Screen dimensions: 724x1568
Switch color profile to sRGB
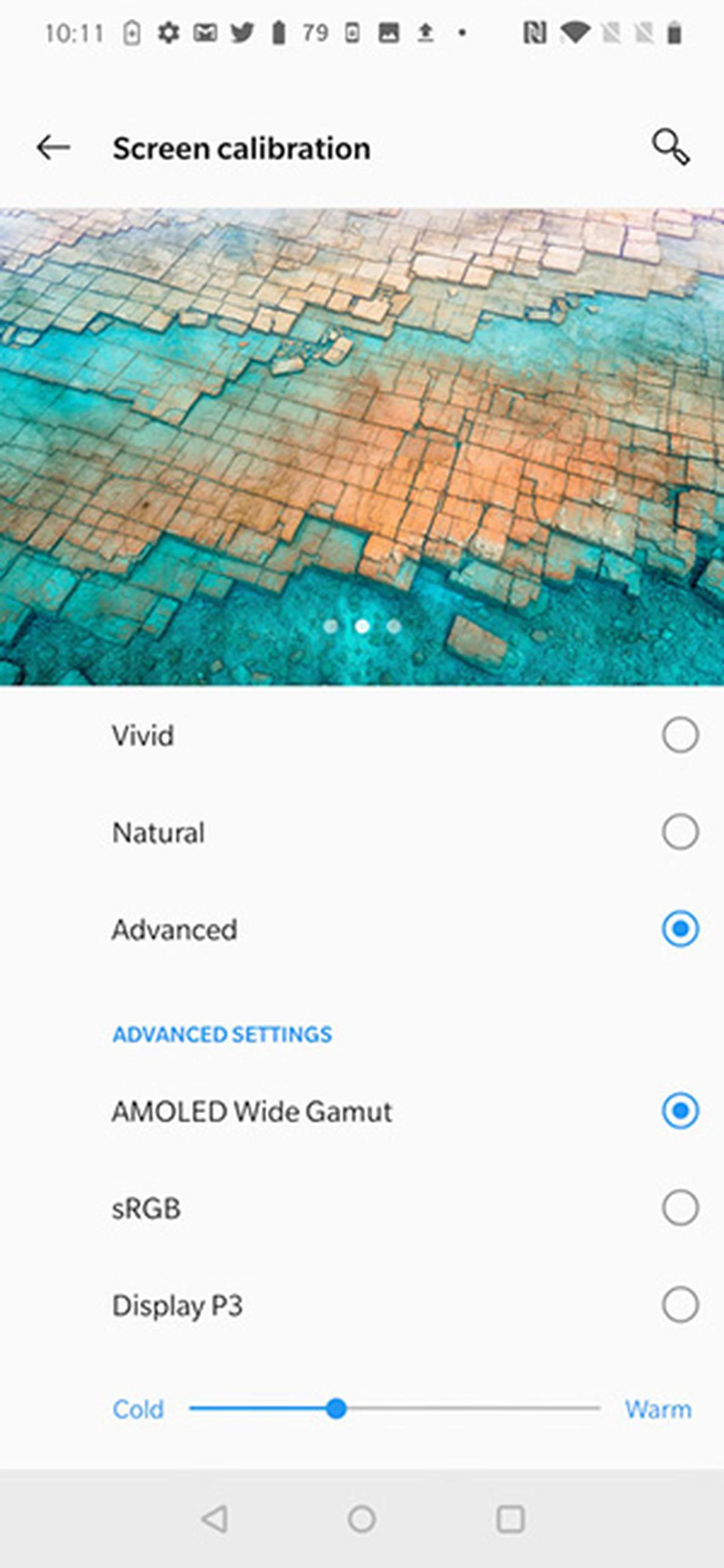pyautogui.click(x=680, y=1208)
